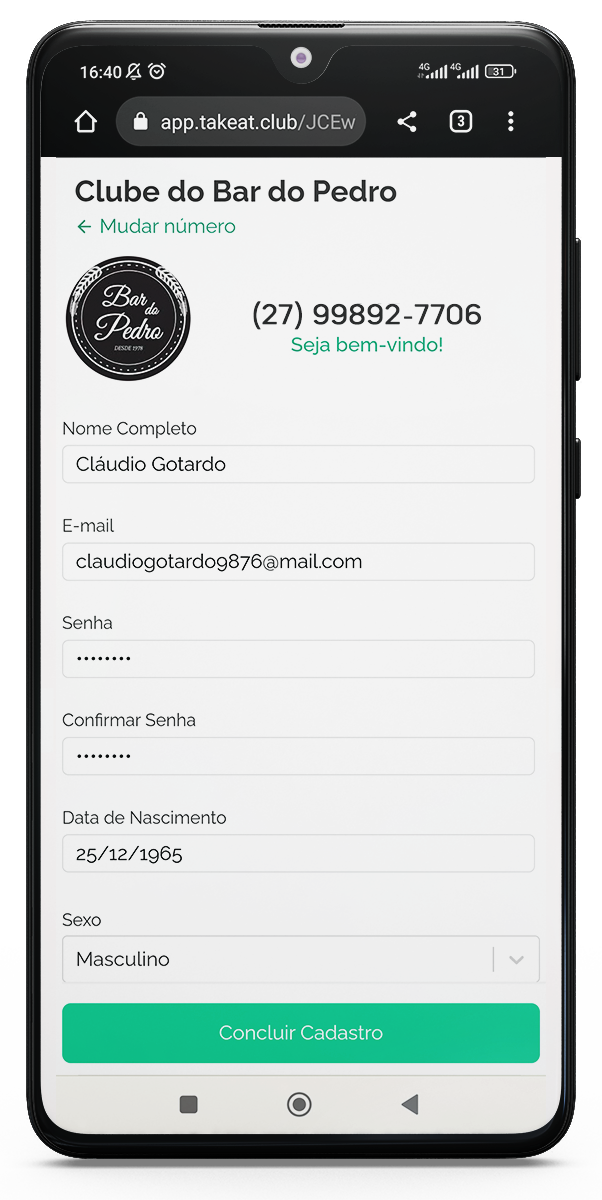
Task: Expand the Sexo dropdown
Action: click(300, 960)
